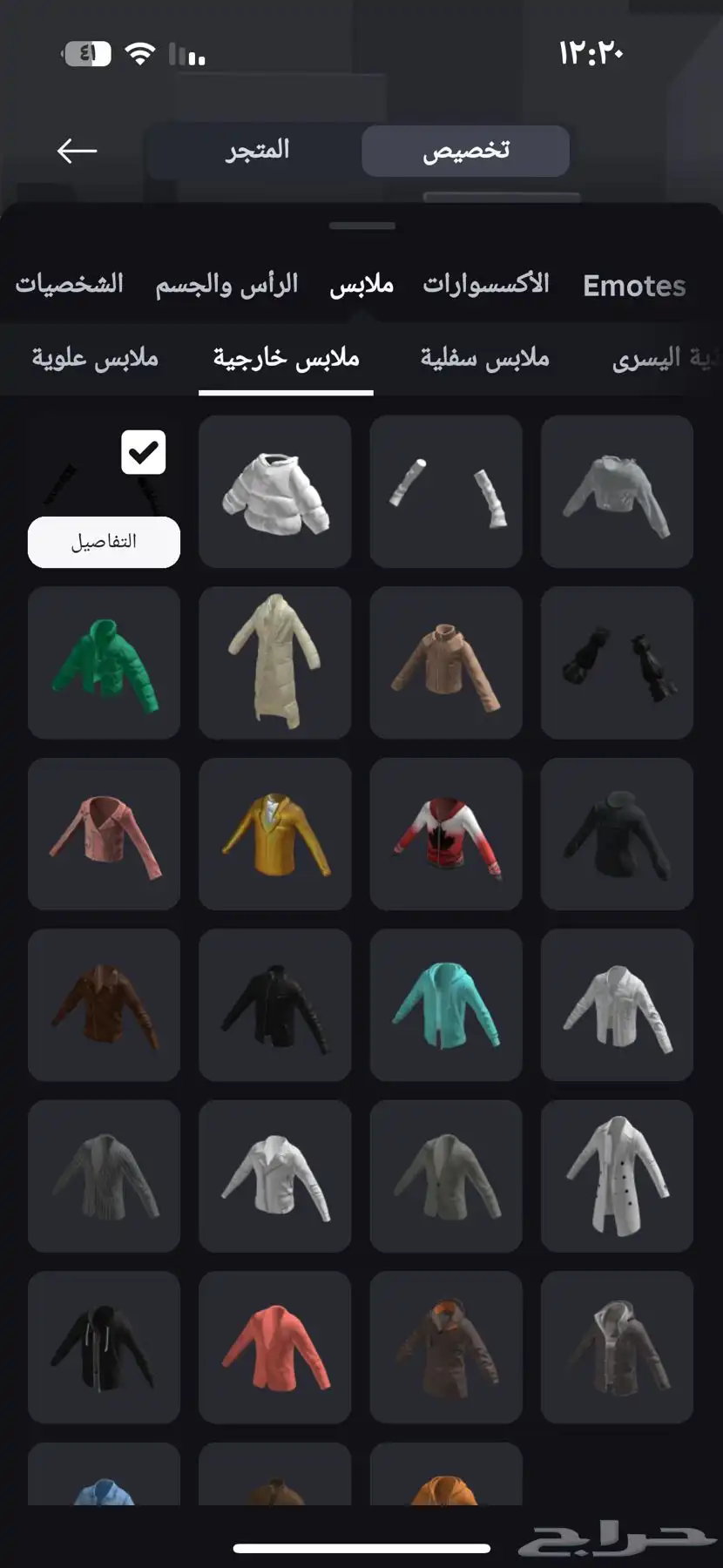723x1568 pixels.
Task: Select the white puffer jacket
Action: pyautogui.click(x=275, y=492)
